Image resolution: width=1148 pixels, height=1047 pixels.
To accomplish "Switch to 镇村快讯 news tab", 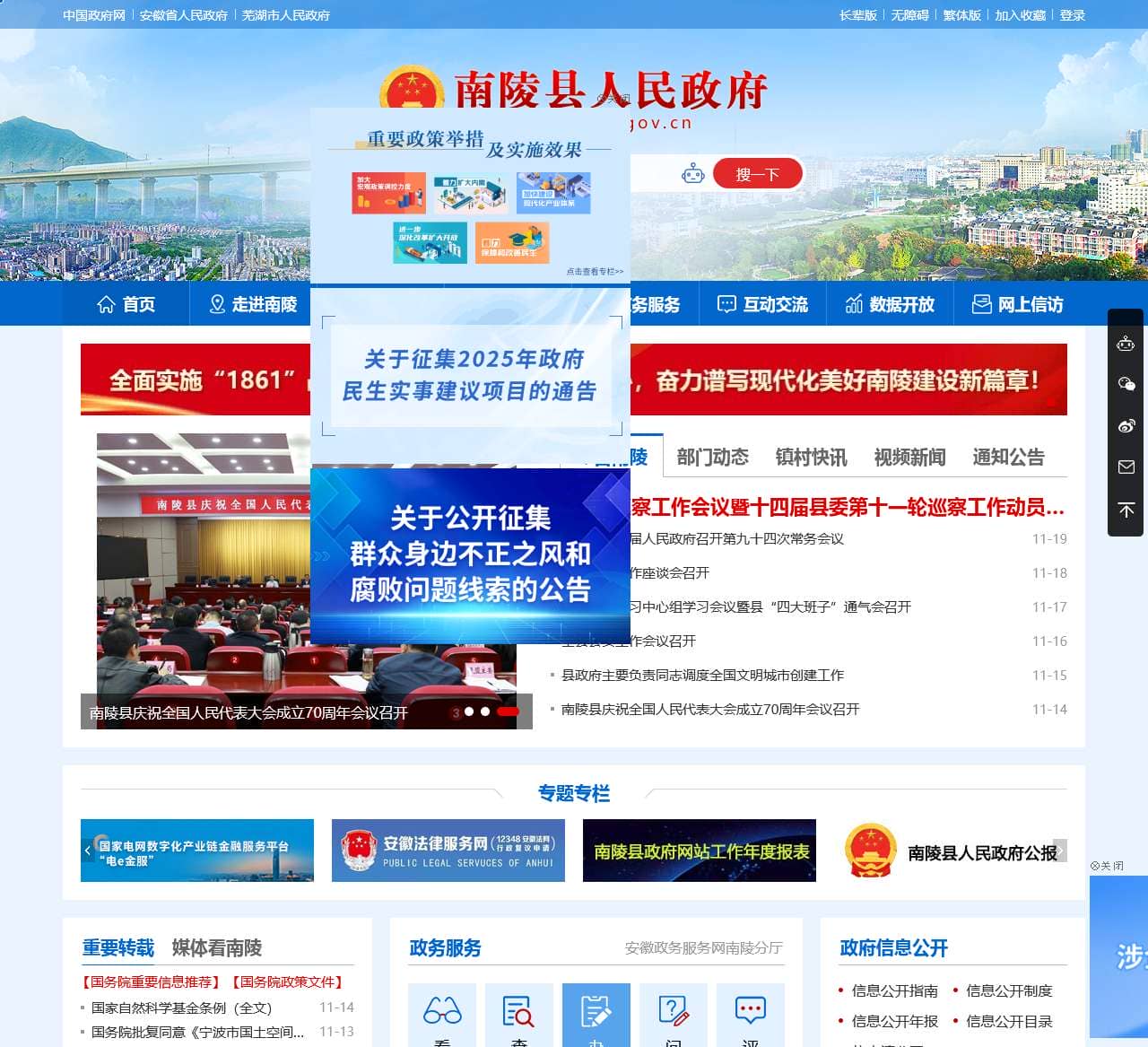I will 811,458.
